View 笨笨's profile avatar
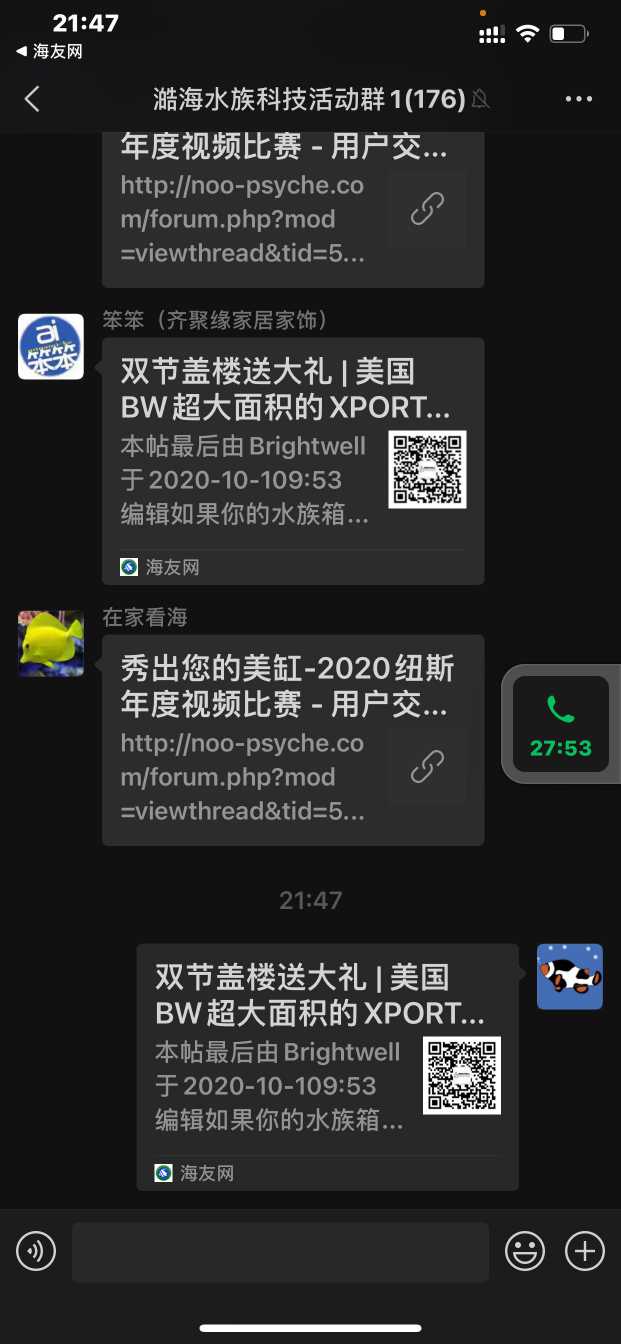This screenshot has height=1344, width=621. (x=51, y=346)
